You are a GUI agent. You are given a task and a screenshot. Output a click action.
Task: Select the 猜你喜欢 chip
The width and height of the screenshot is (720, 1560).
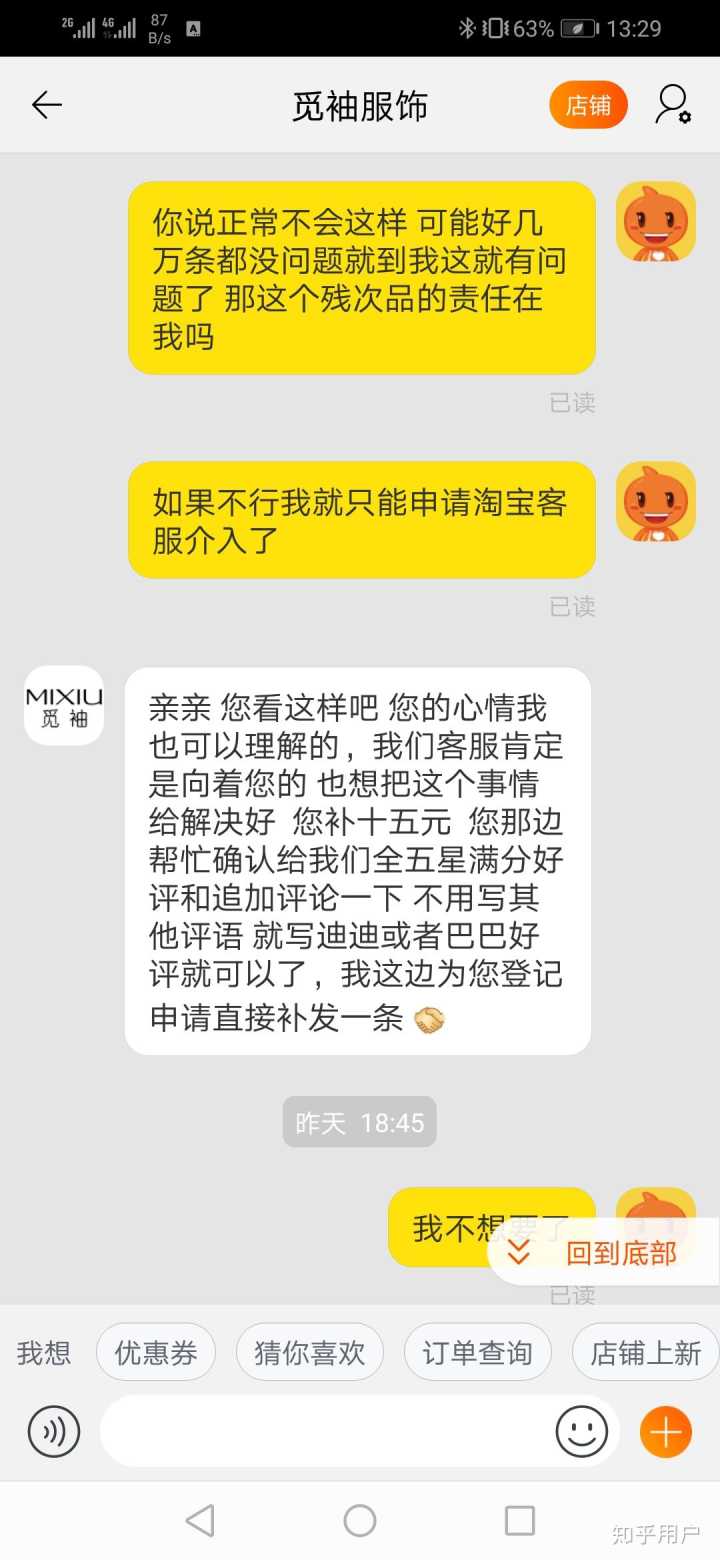(x=309, y=1353)
